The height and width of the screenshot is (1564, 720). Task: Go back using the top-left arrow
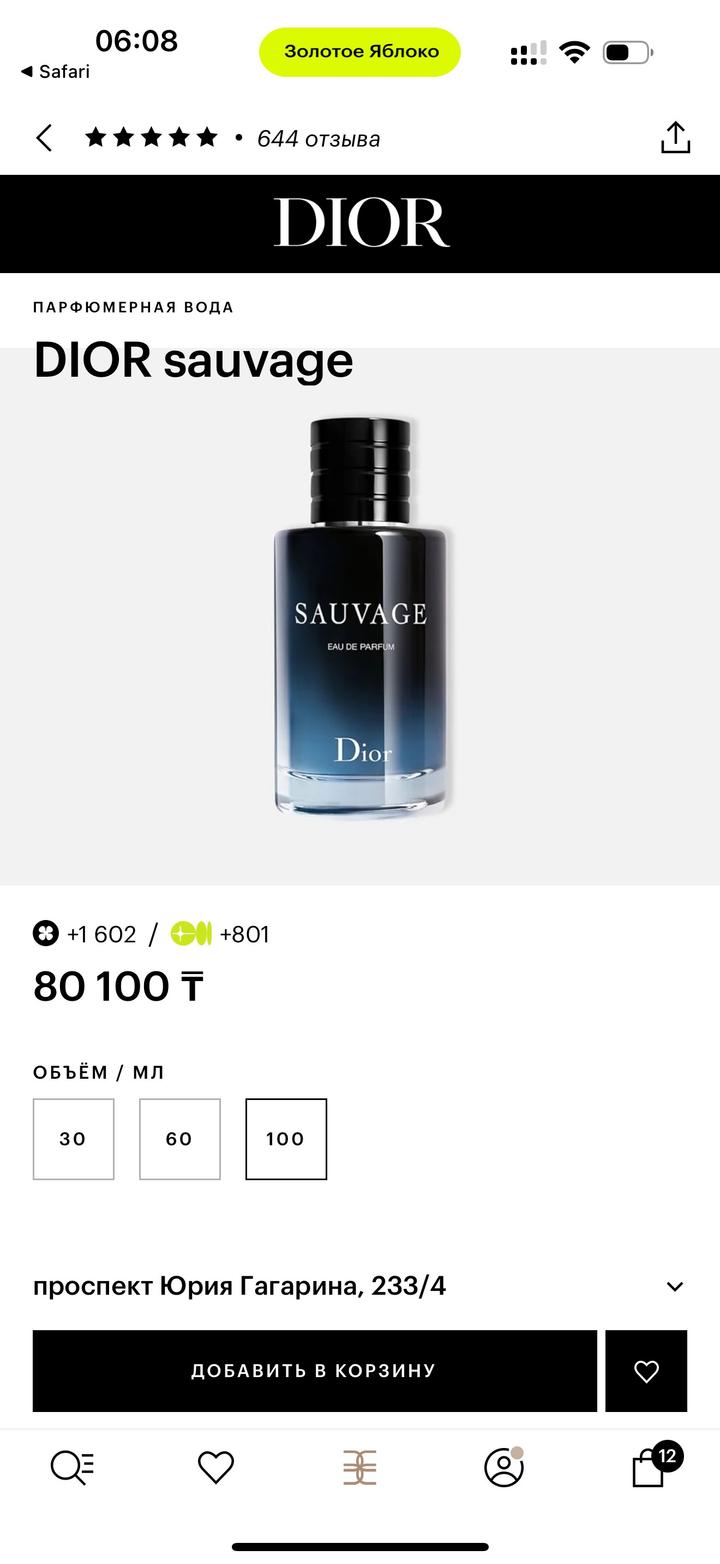click(x=44, y=138)
